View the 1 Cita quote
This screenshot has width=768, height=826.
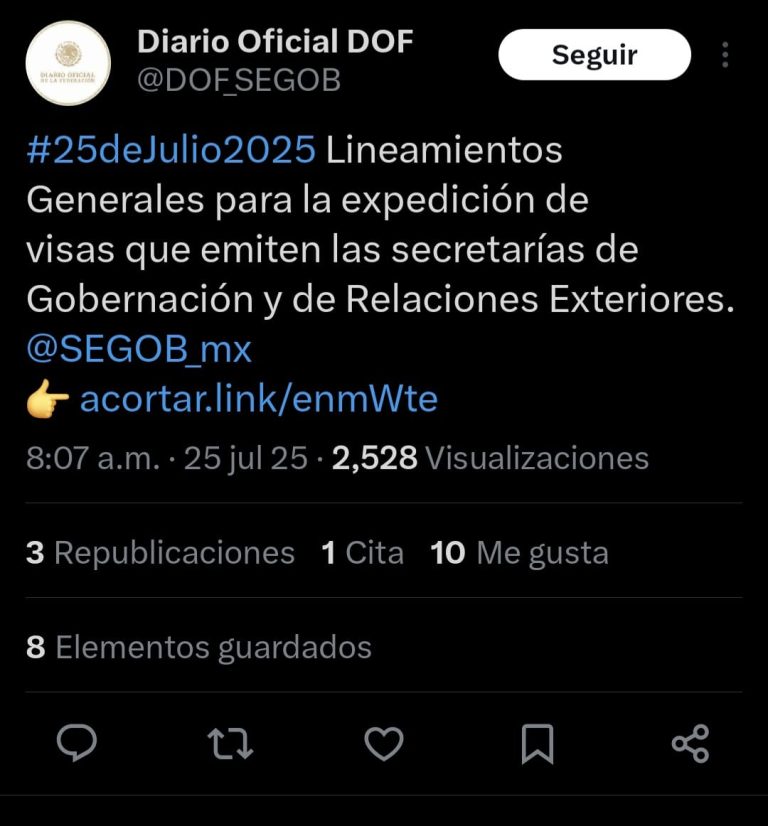(x=362, y=553)
